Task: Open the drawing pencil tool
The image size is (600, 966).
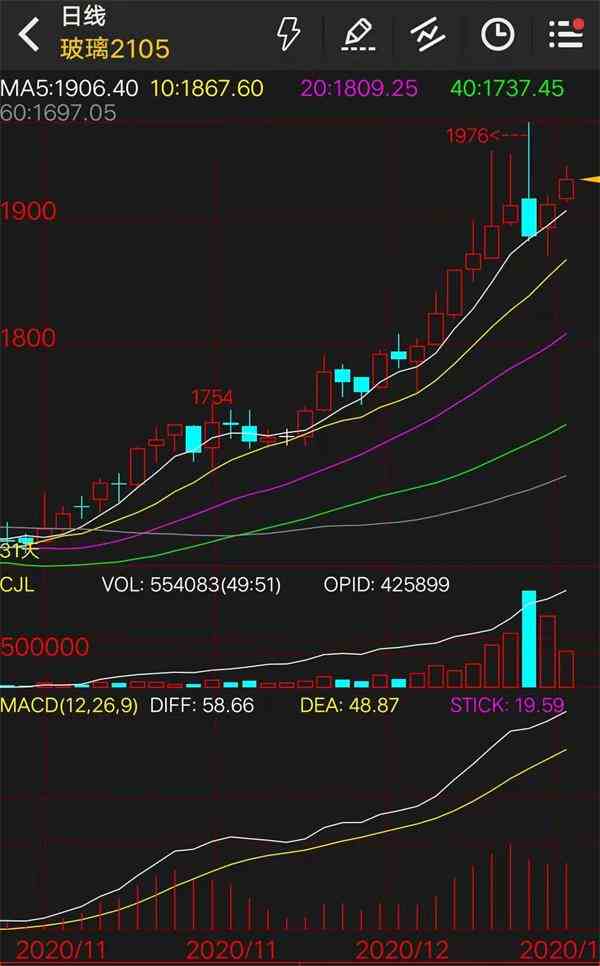Action: (x=359, y=33)
